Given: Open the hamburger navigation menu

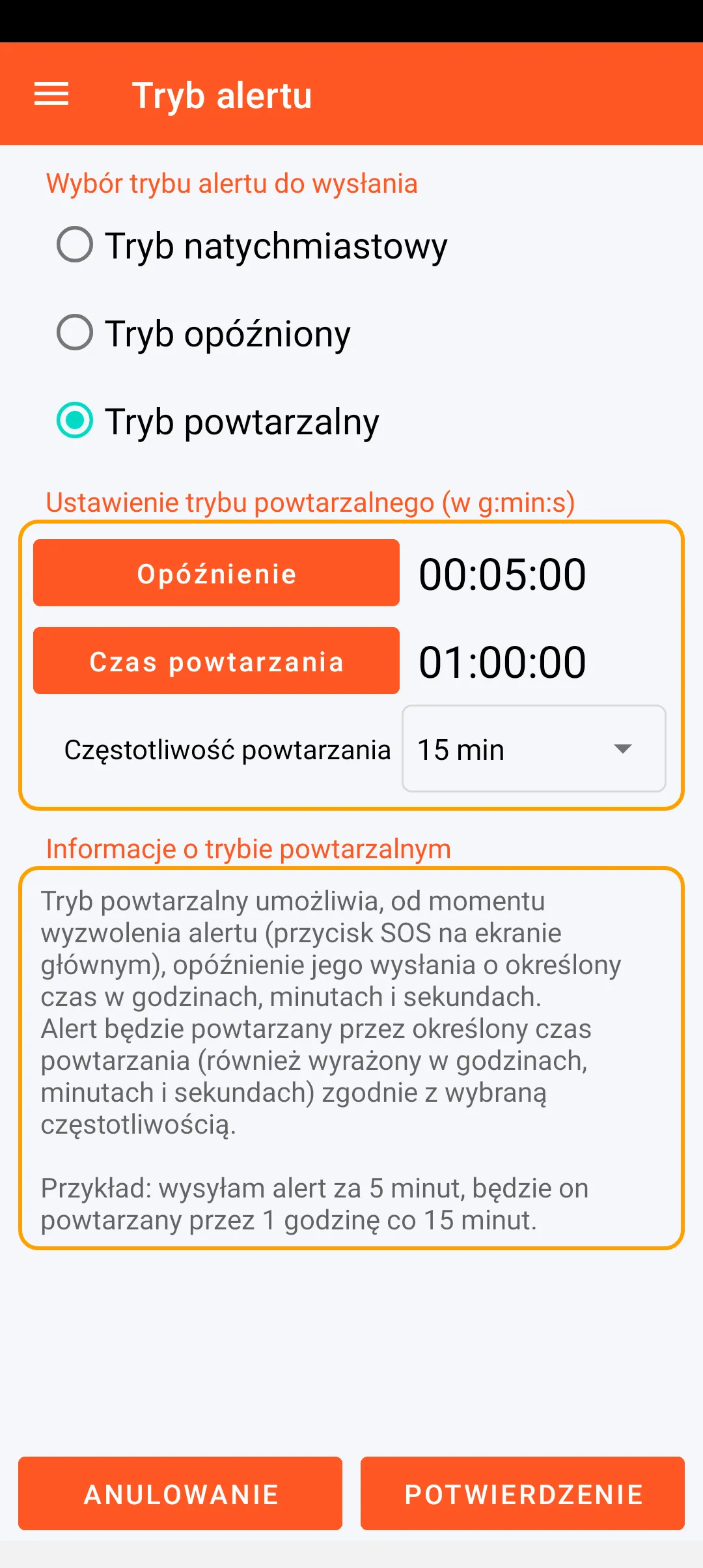Looking at the screenshot, I should click(51, 94).
